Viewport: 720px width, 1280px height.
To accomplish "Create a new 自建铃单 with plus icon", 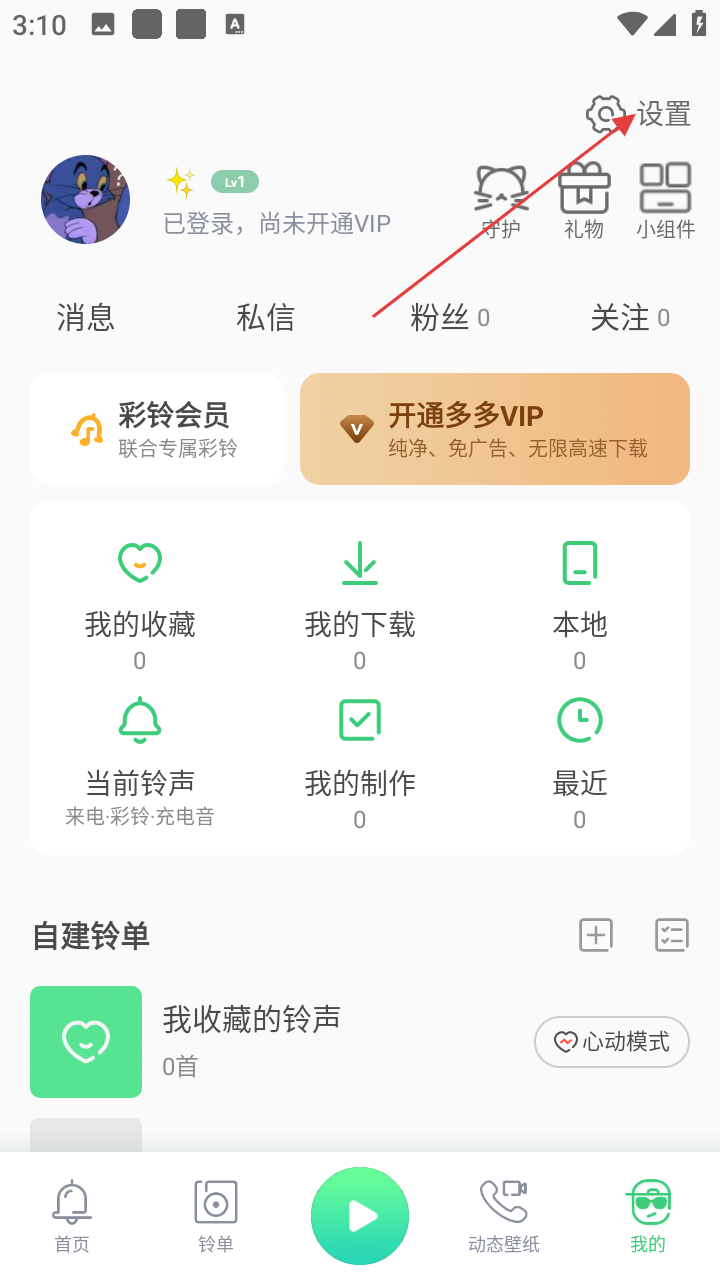I will pos(596,935).
